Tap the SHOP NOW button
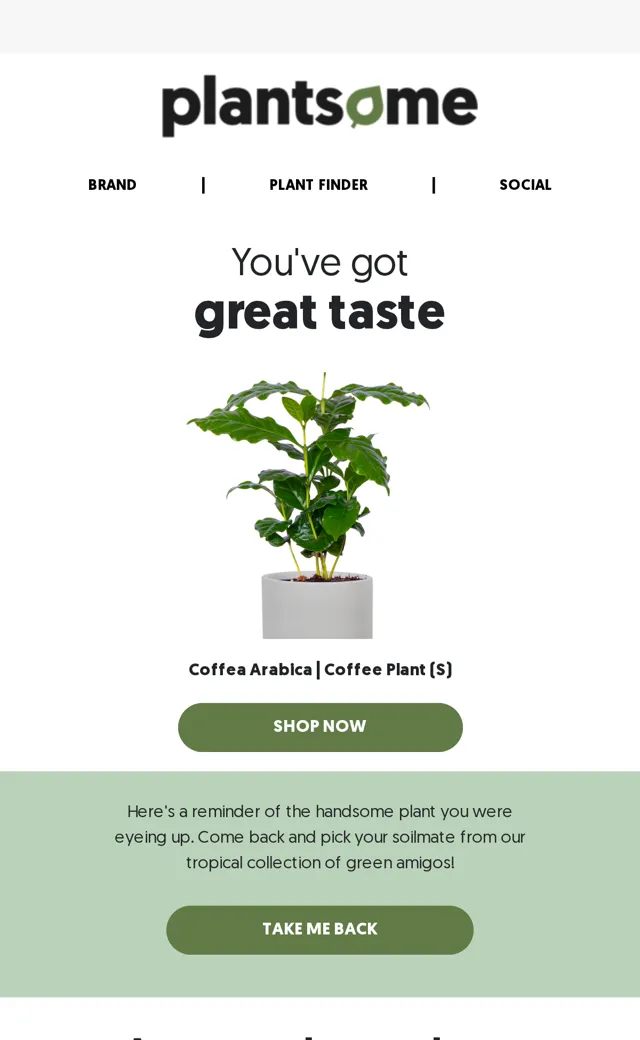The image size is (640, 1040). (320, 727)
